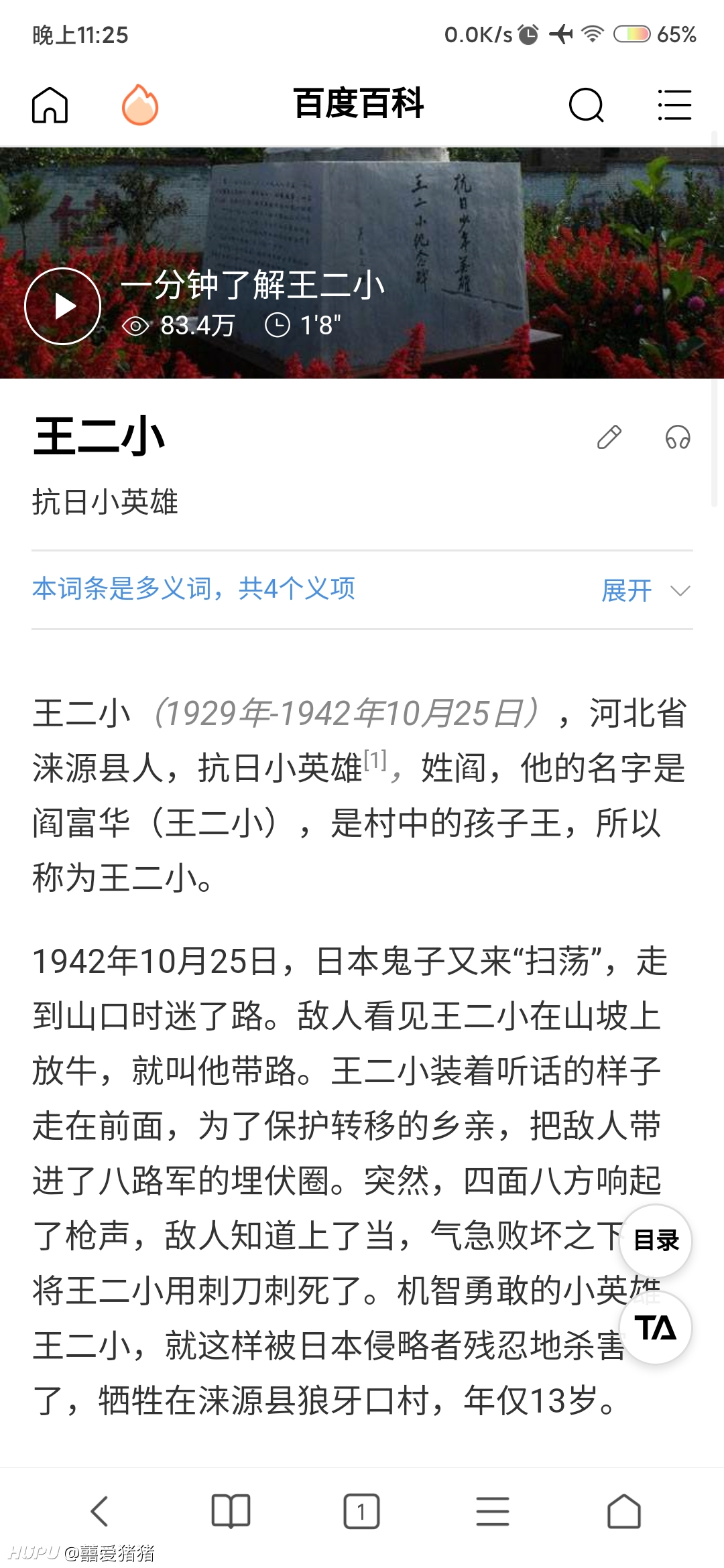Open the search magnifier icon
Viewport: 724px width, 1568px height.
click(x=587, y=105)
